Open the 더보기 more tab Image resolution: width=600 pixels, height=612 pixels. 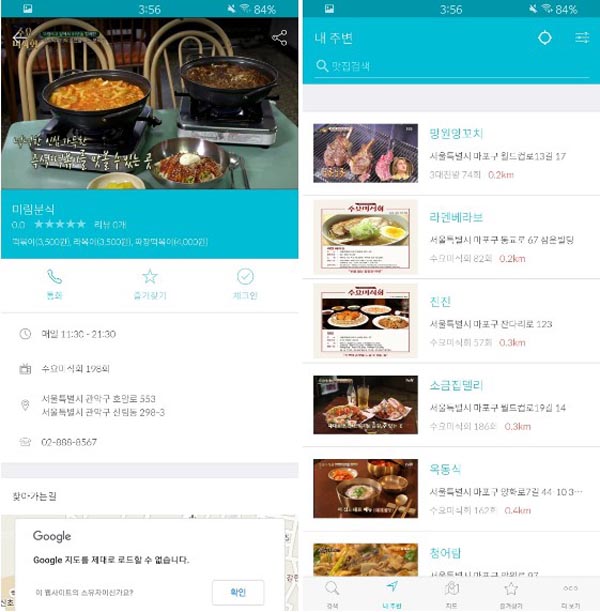(x=570, y=594)
